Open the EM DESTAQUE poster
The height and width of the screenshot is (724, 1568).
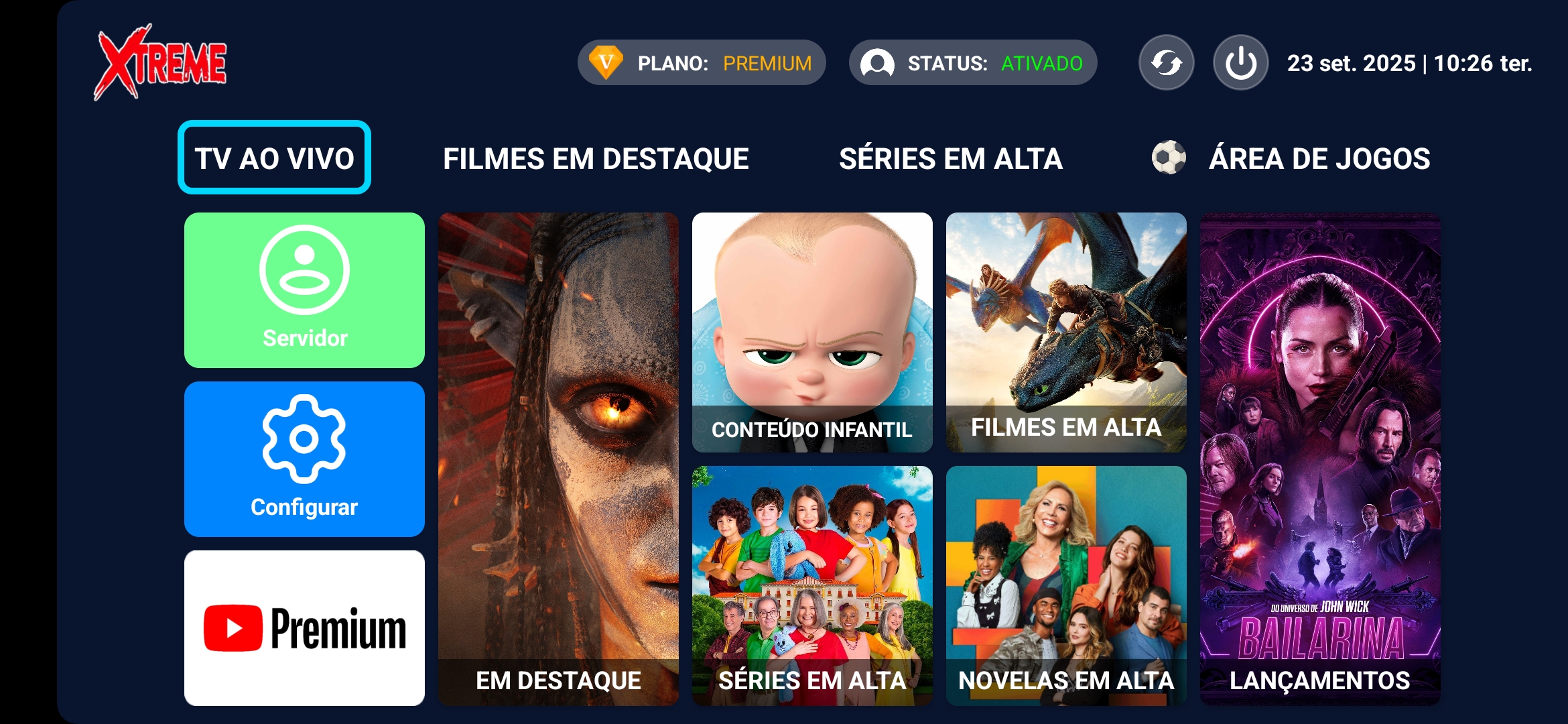pyautogui.click(x=558, y=459)
